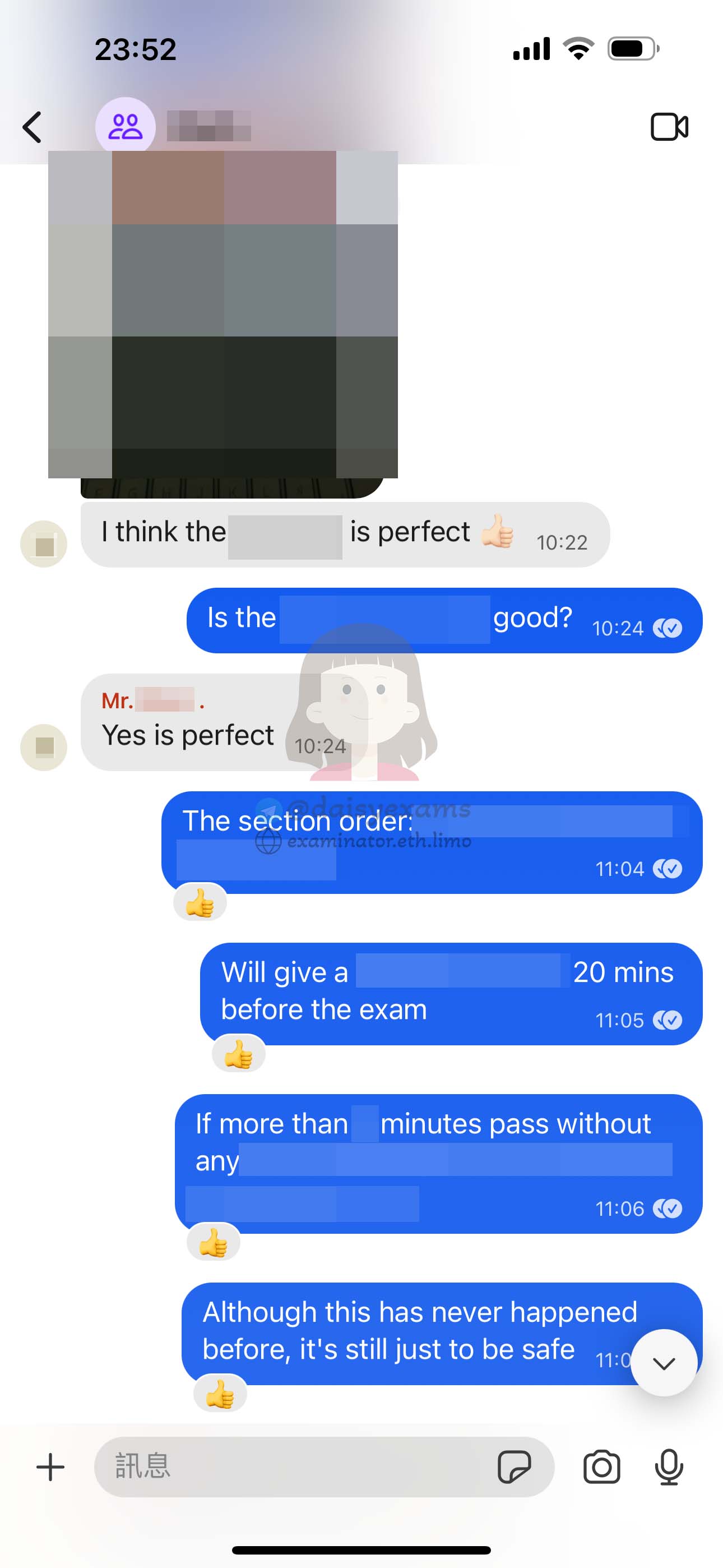Open the attachments plus menu
This screenshot has height=1568, width=723.
tap(50, 1467)
